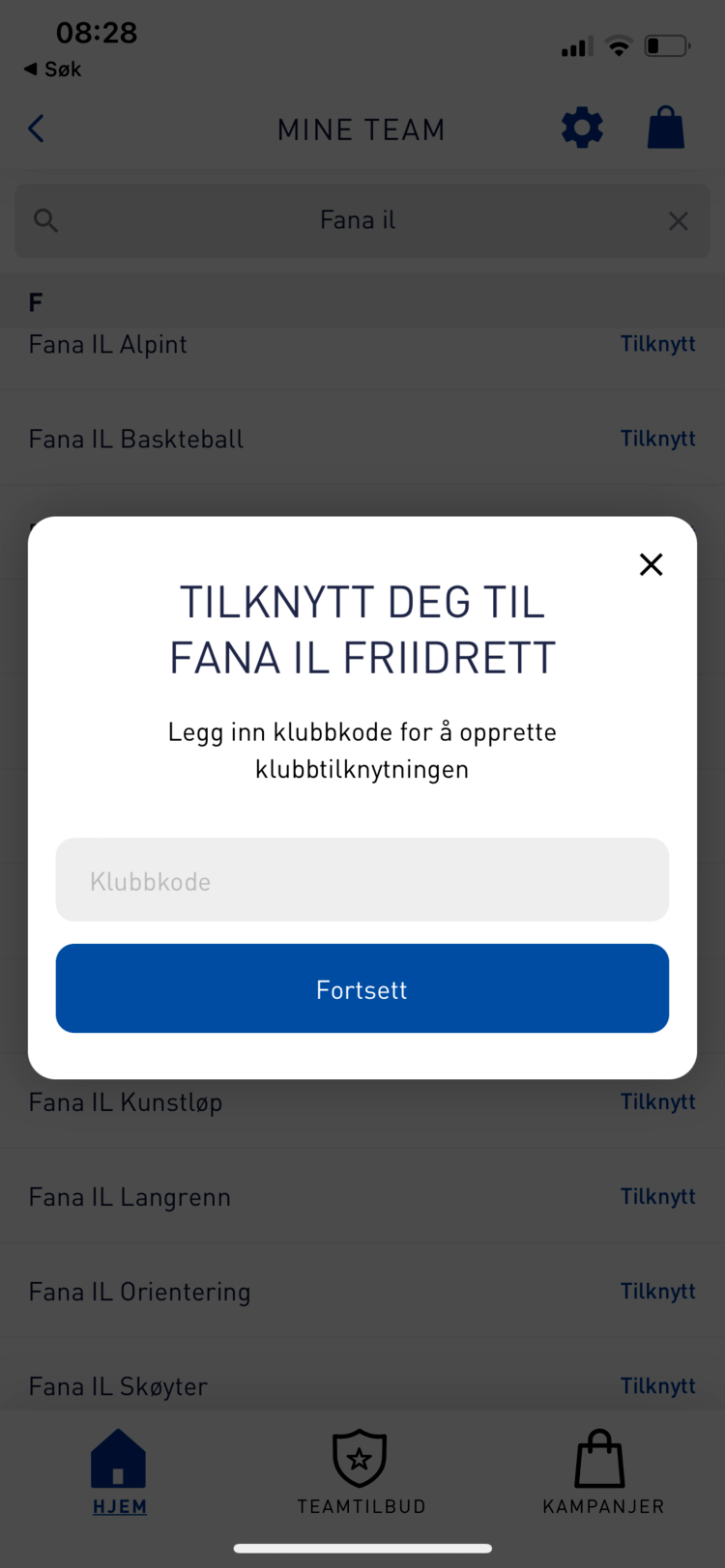Screen dimensions: 725x1568
Task: Return to Søk via status bar link
Action: click(x=52, y=70)
